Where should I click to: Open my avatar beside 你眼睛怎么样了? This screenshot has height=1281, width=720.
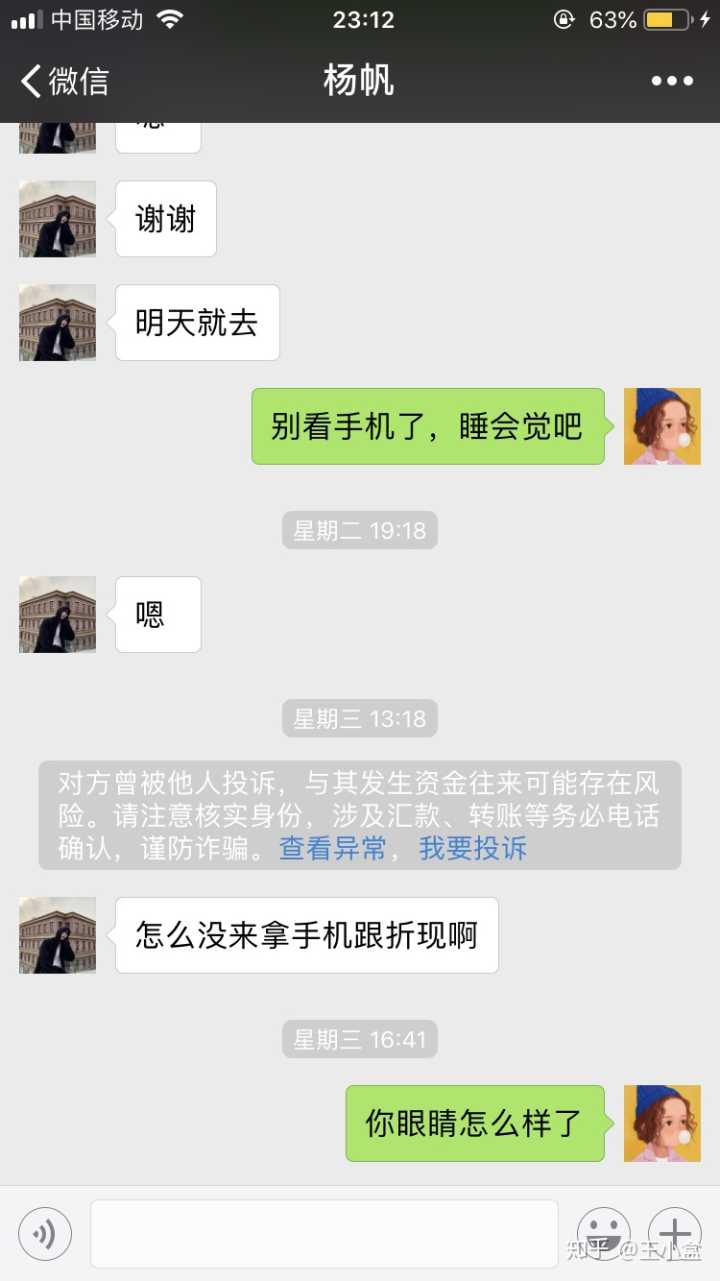pos(662,1123)
